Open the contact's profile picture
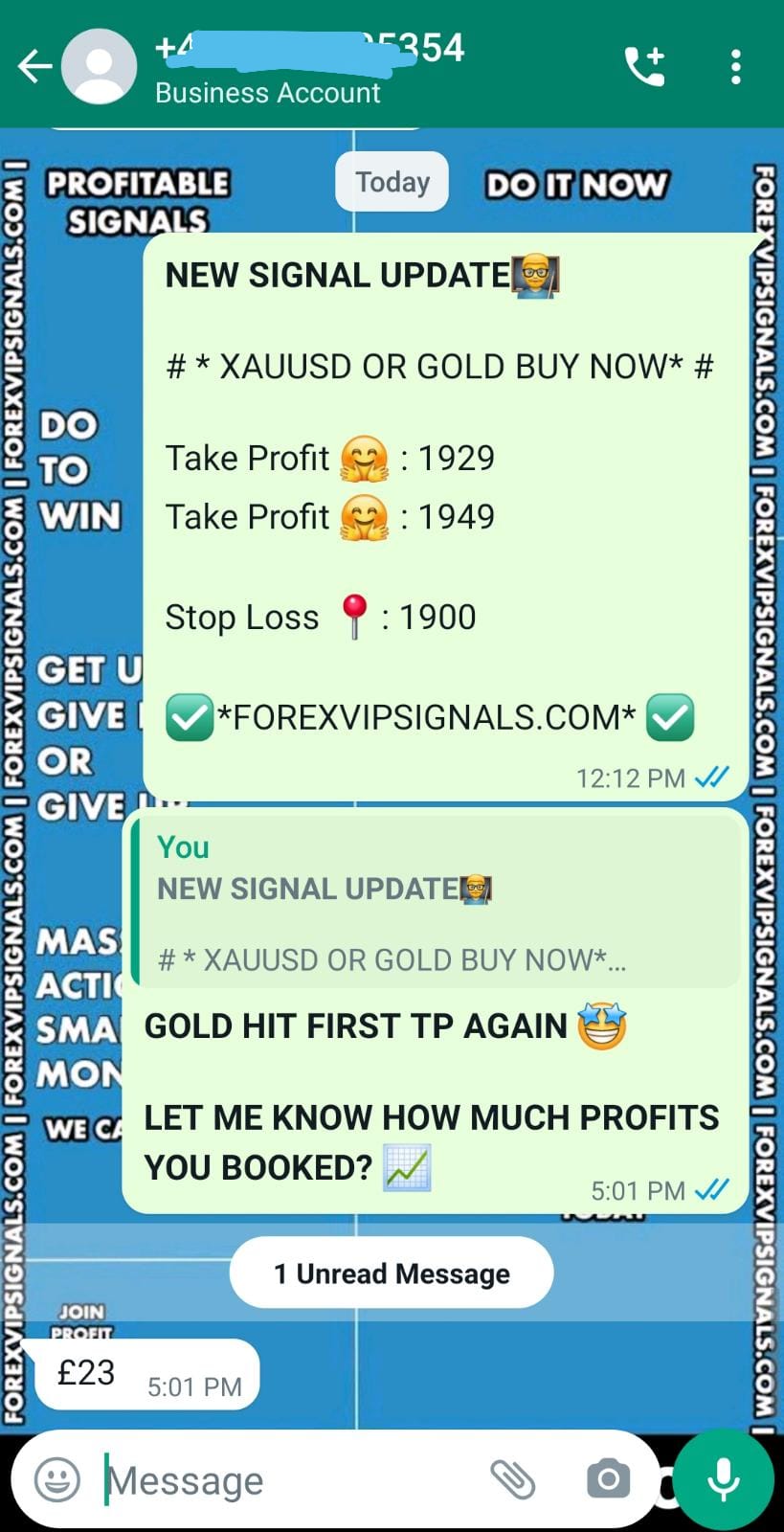The height and width of the screenshot is (1532, 784). tap(99, 67)
